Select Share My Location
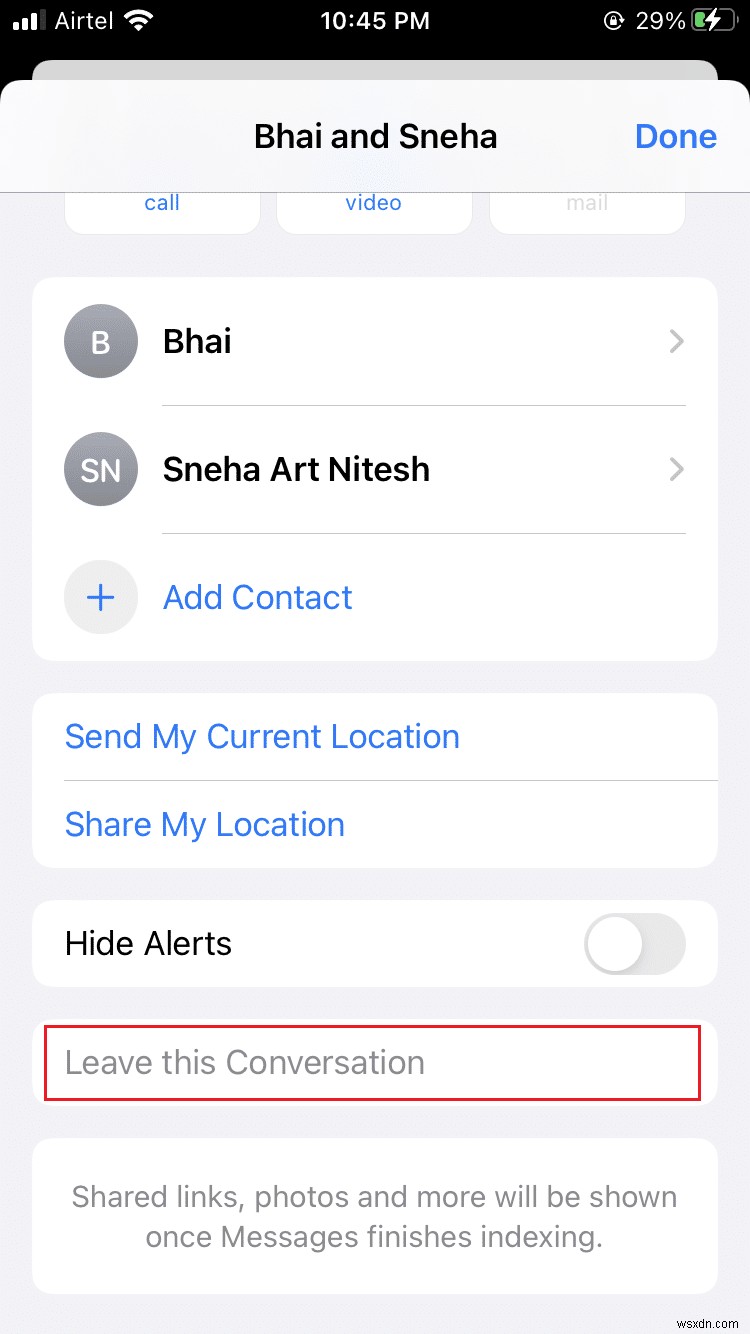This screenshot has height=1334, width=750. (x=205, y=825)
